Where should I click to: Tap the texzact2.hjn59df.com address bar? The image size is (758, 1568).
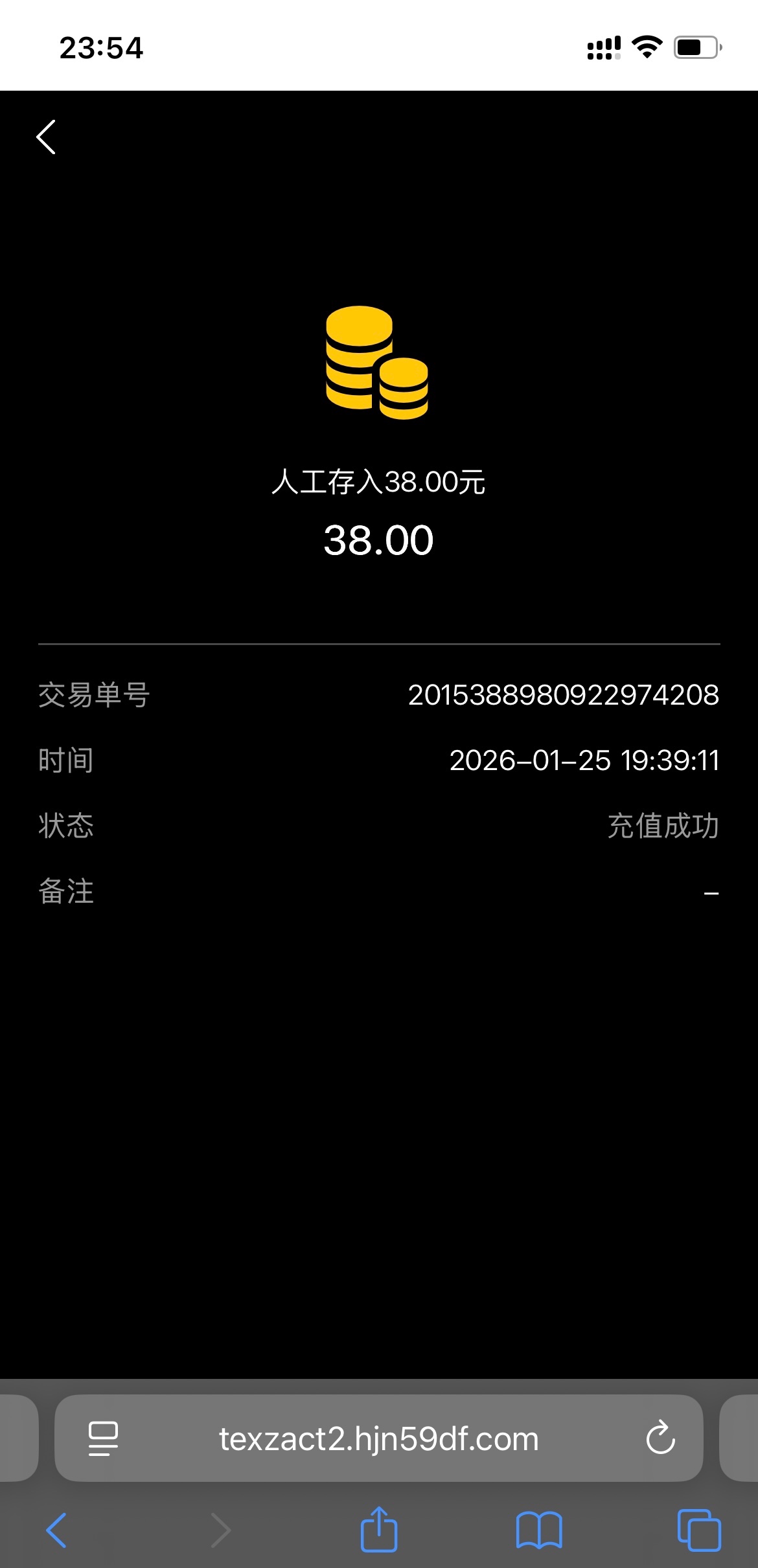[378, 1438]
